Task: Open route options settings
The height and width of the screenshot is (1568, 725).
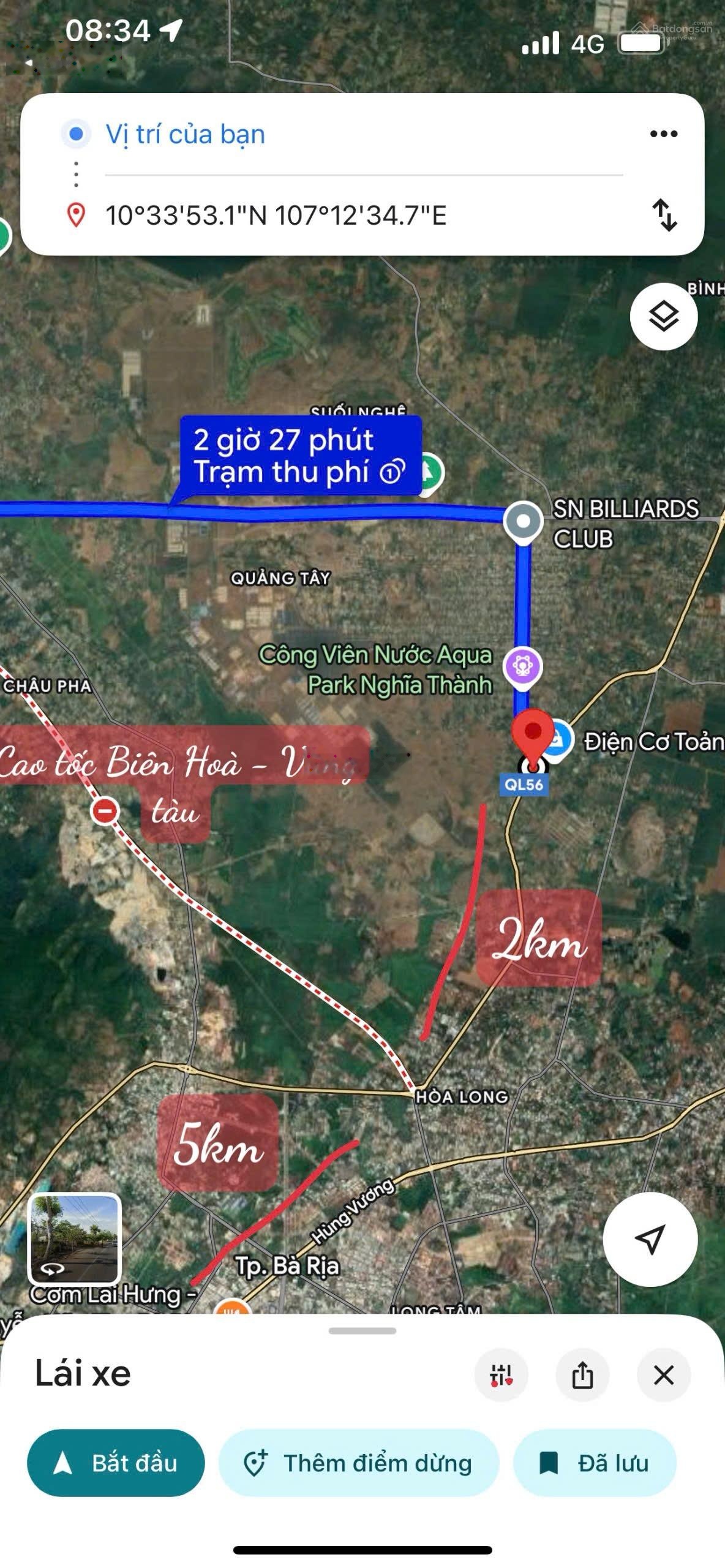Action: pyautogui.click(x=501, y=1375)
